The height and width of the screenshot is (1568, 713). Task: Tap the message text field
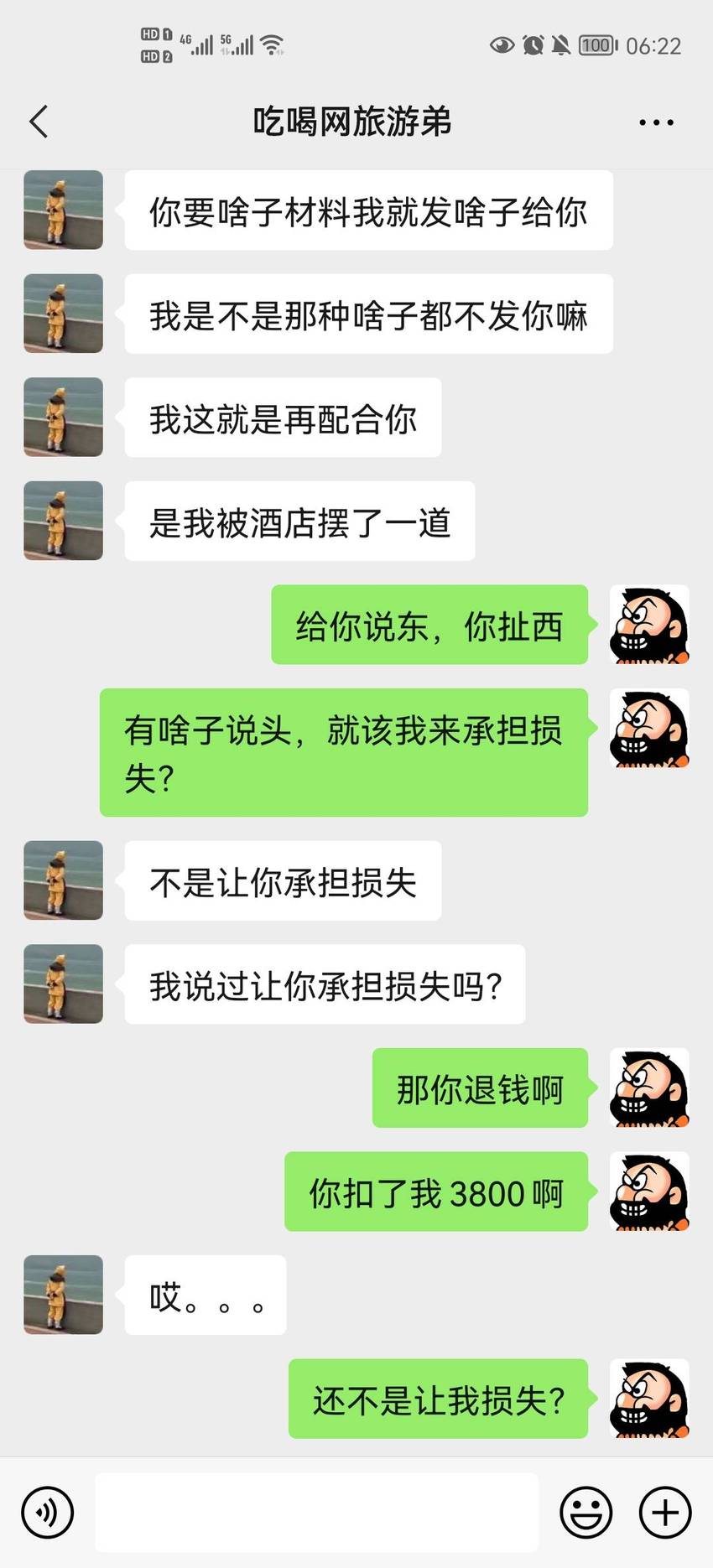click(x=316, y=1513)
